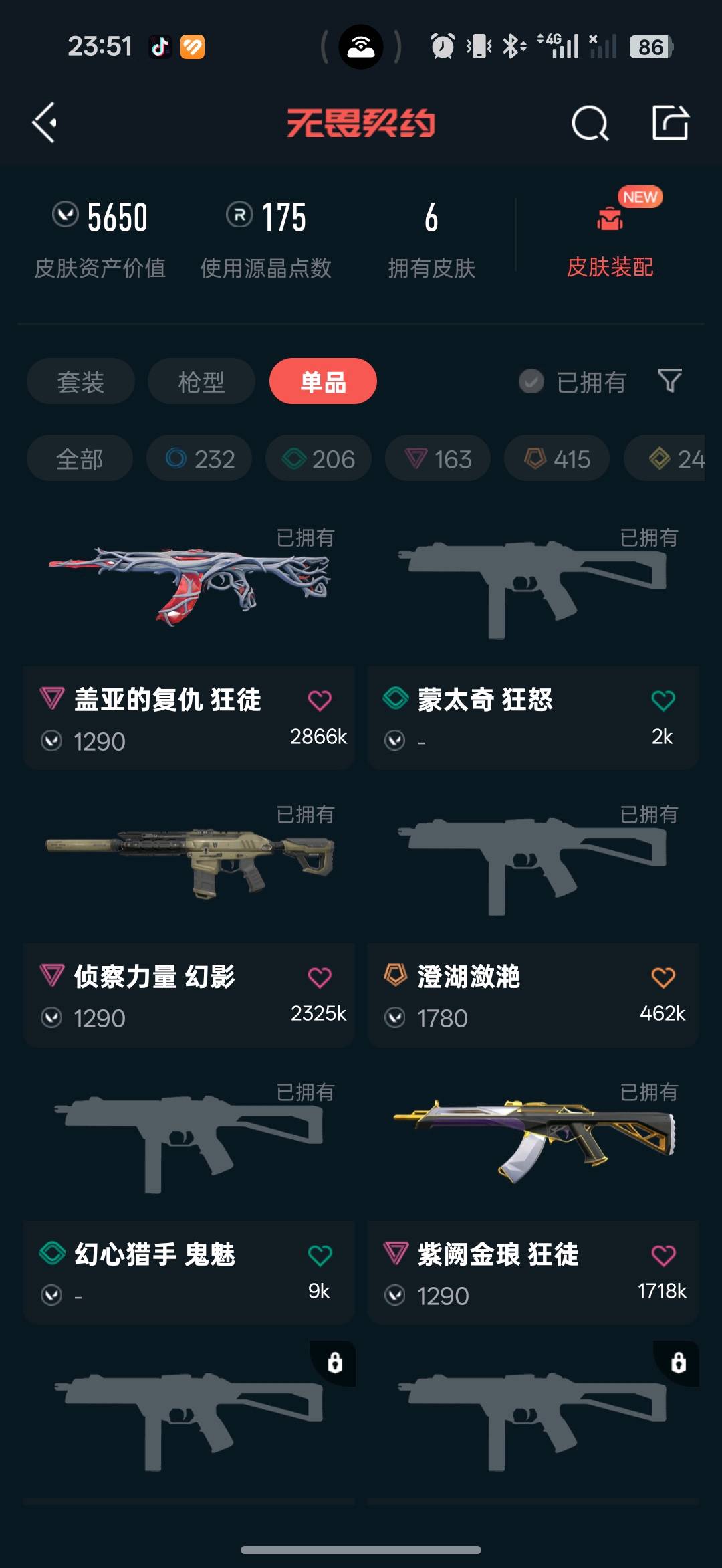Filter by the 206 rarity chip
This screenshot has width=722, height=1568.
click(x=319, y=459)
